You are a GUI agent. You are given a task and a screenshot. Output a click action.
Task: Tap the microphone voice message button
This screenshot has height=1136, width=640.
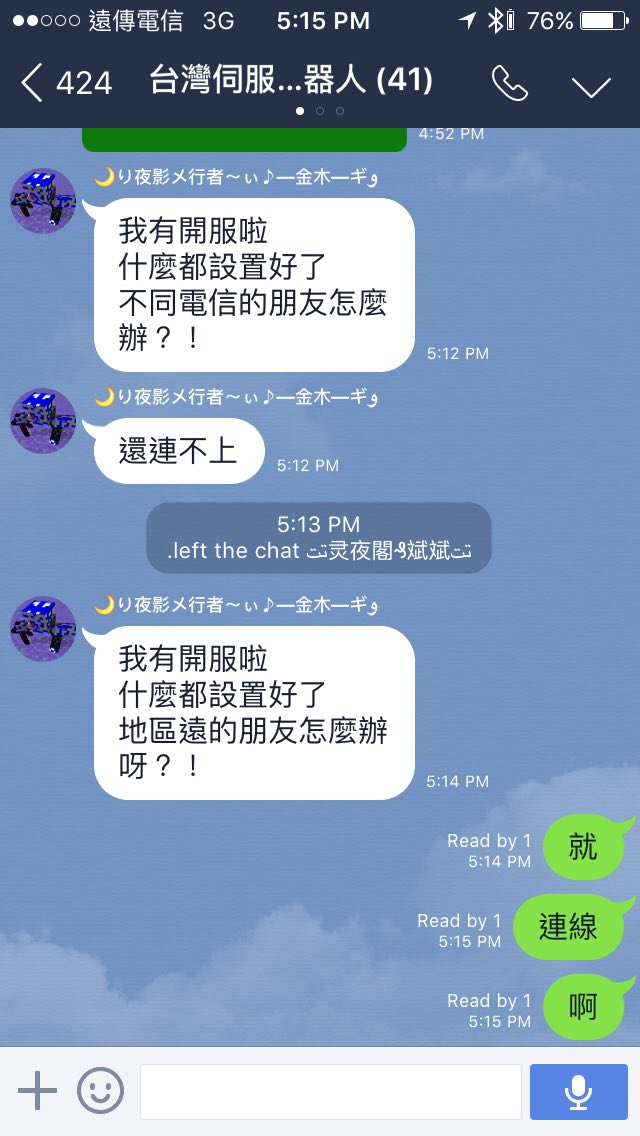tap(578, 1091)
